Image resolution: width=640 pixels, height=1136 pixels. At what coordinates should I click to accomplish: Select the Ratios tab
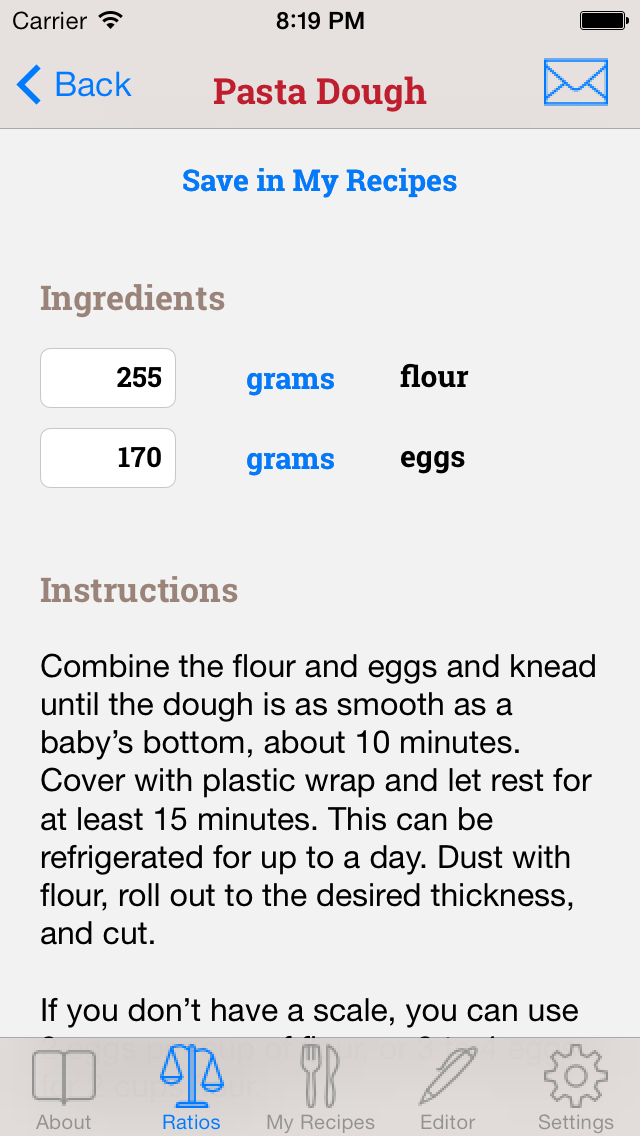pos(191,1088)
